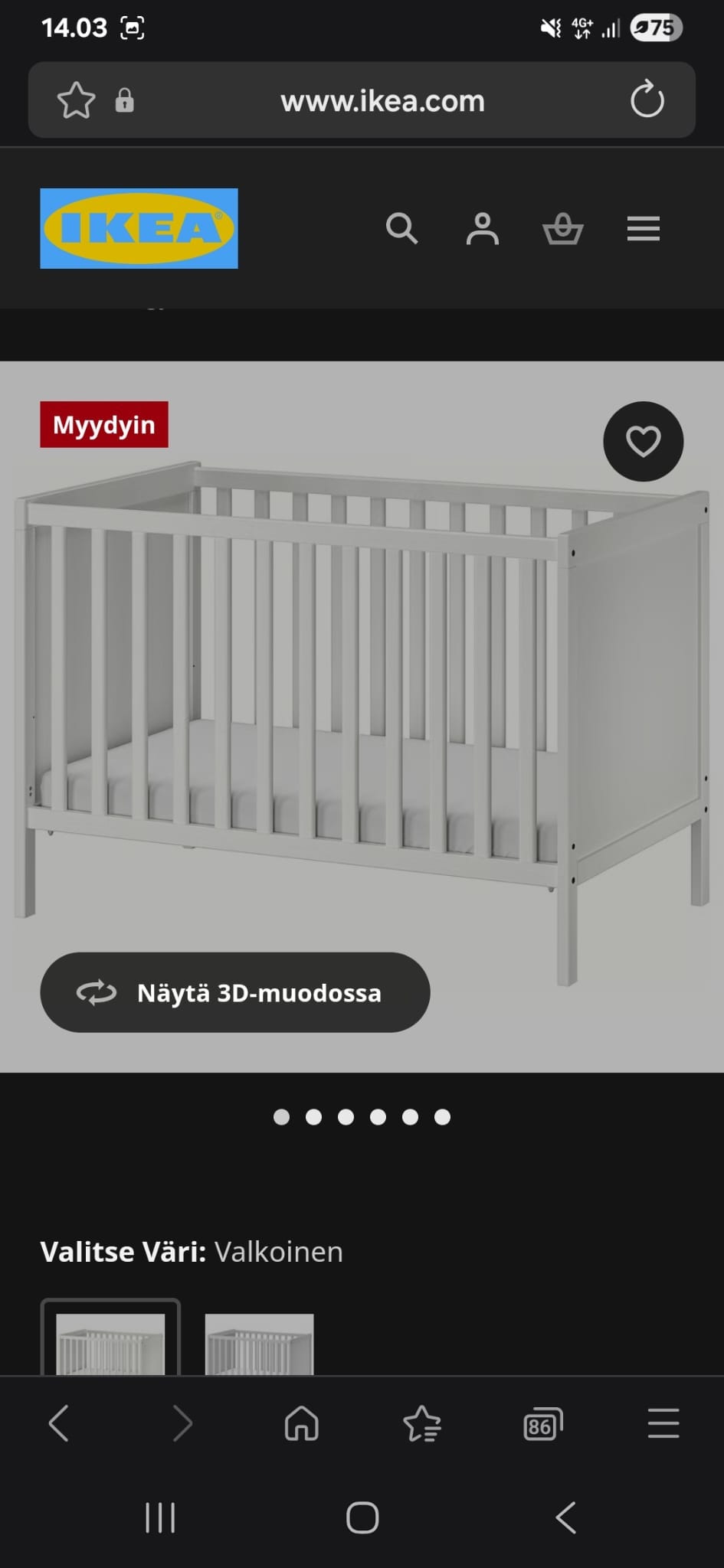The image size is (724, 1568).
Task: Tap the browser back arrow
Action: pos(59,1424)
